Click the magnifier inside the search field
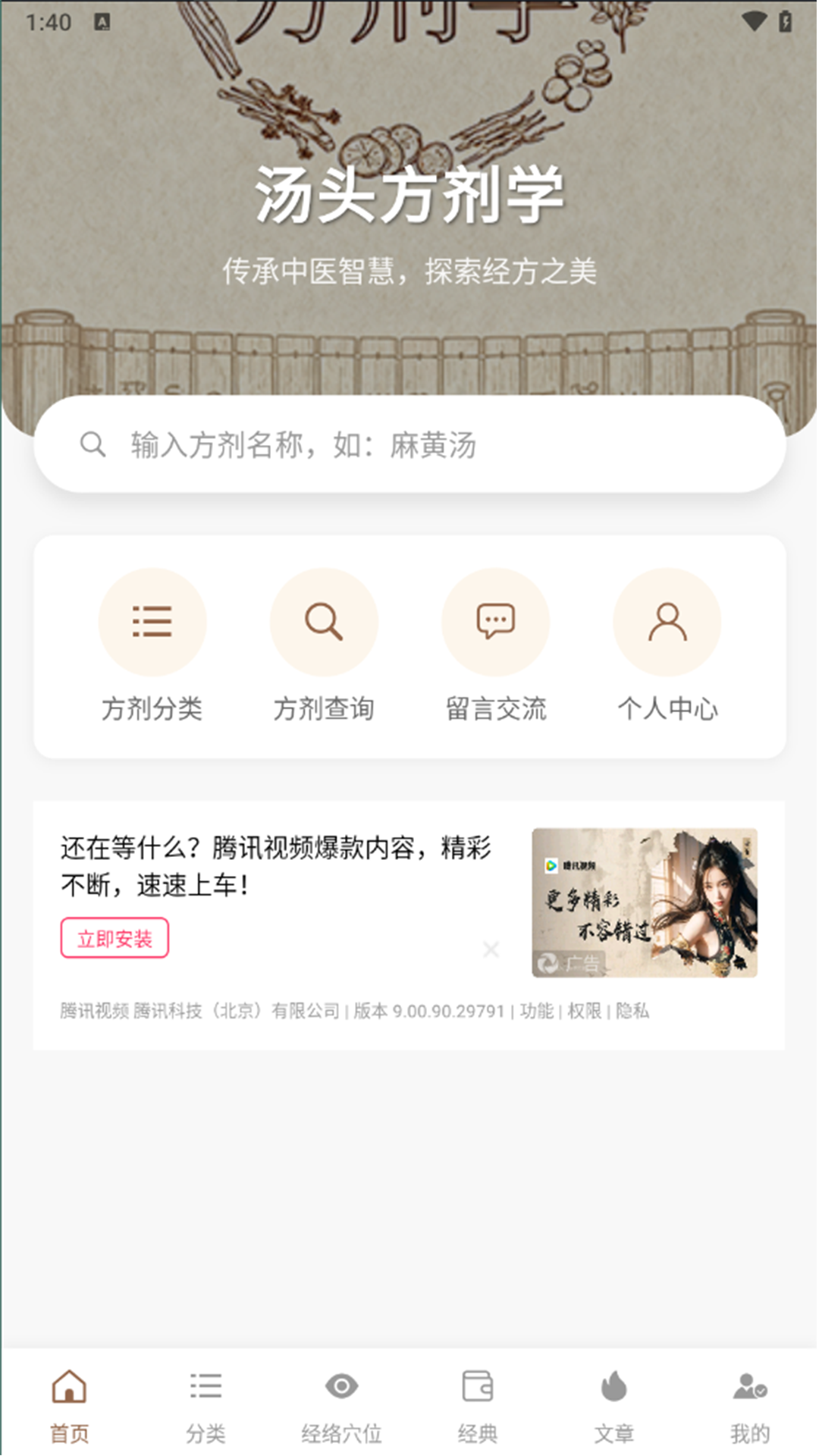Screen dimensions: 819x1456 [x=93, y=445]
